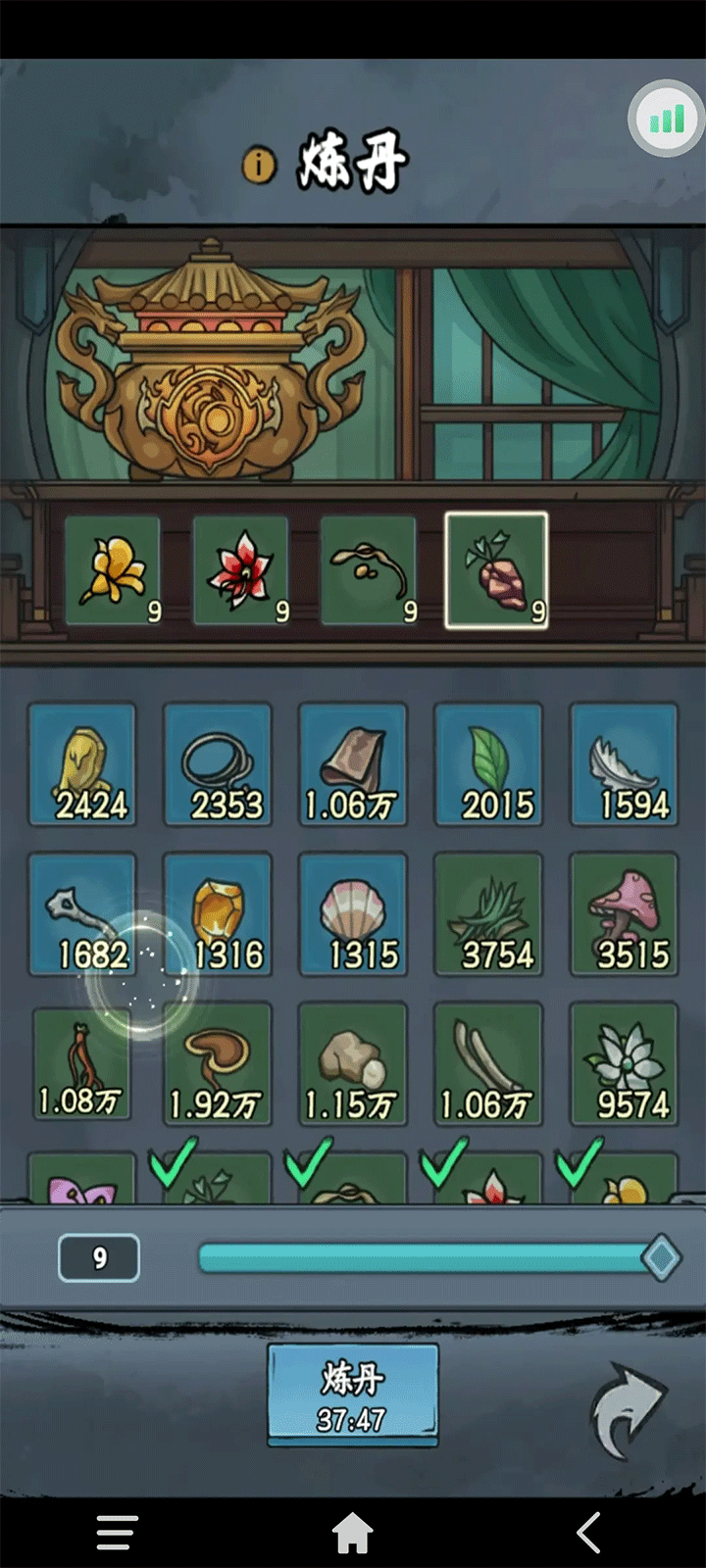Viewport: 706px width, 1568px height.
Task: Select the yellow flower ingredient slot
Action: coord(114,570)
